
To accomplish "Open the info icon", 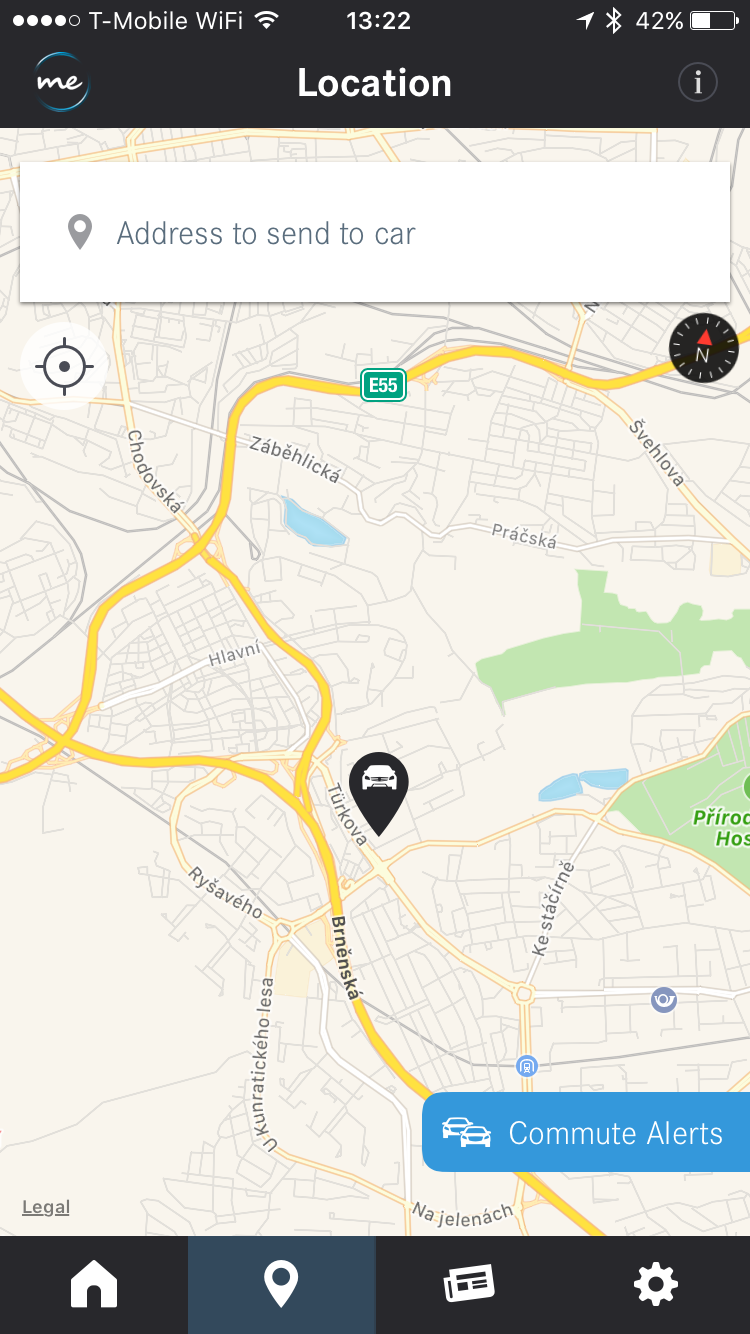I will pos(697,83).
